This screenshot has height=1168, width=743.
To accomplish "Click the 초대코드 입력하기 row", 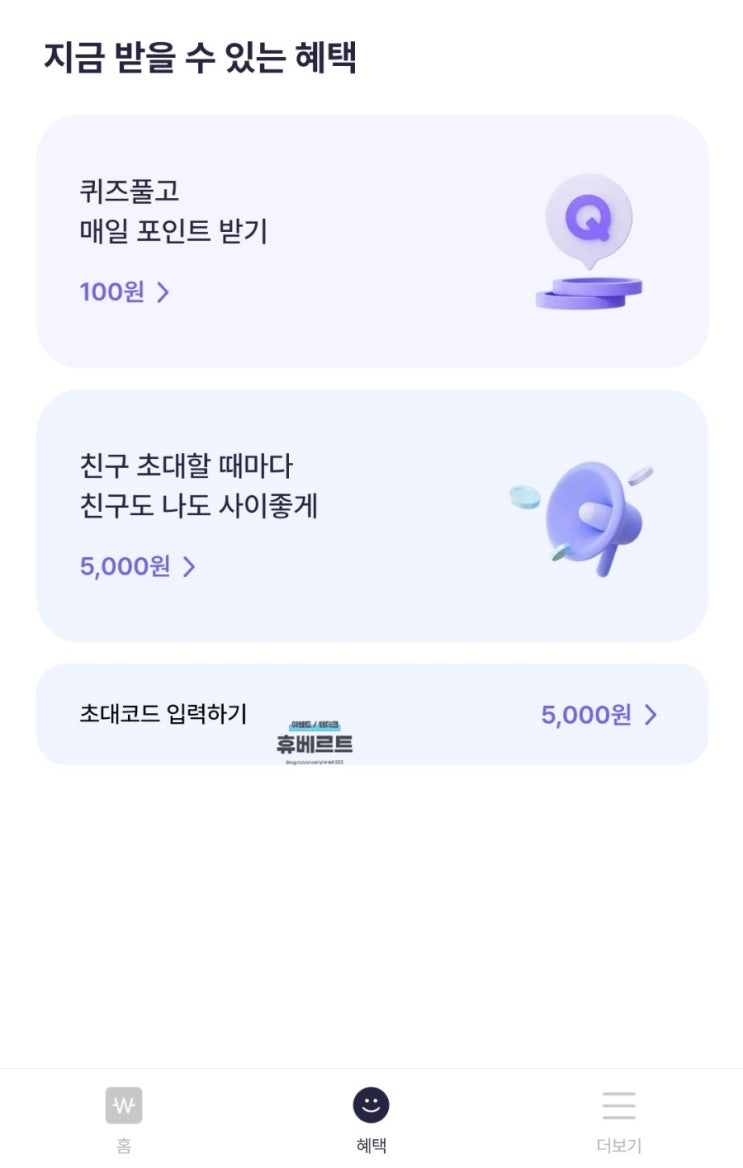I will [x=371, y=715].
